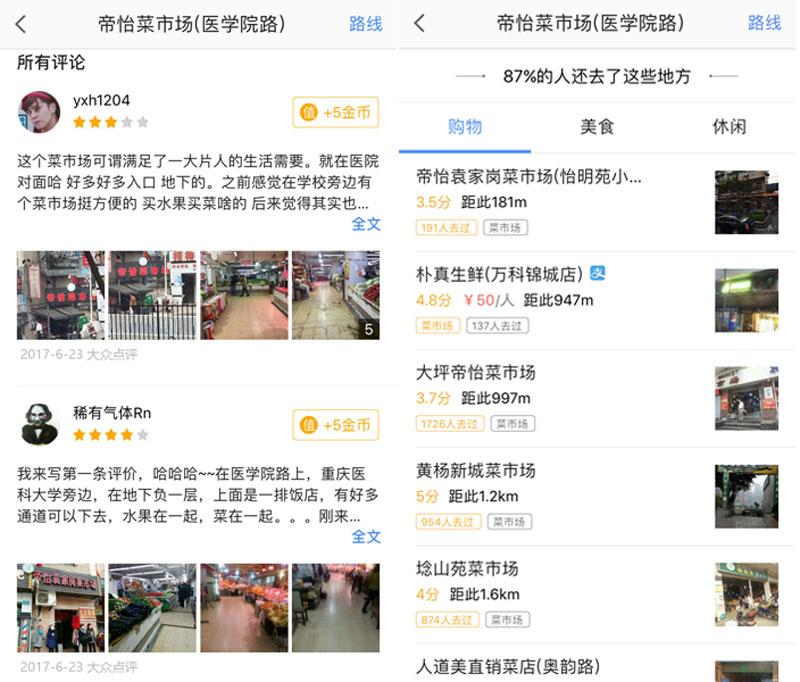This screenshot has width=800, height=682.
Task: View the photo marked 5 in yxh1204's review
Action: pyautogui.click(x=335, y=295)
